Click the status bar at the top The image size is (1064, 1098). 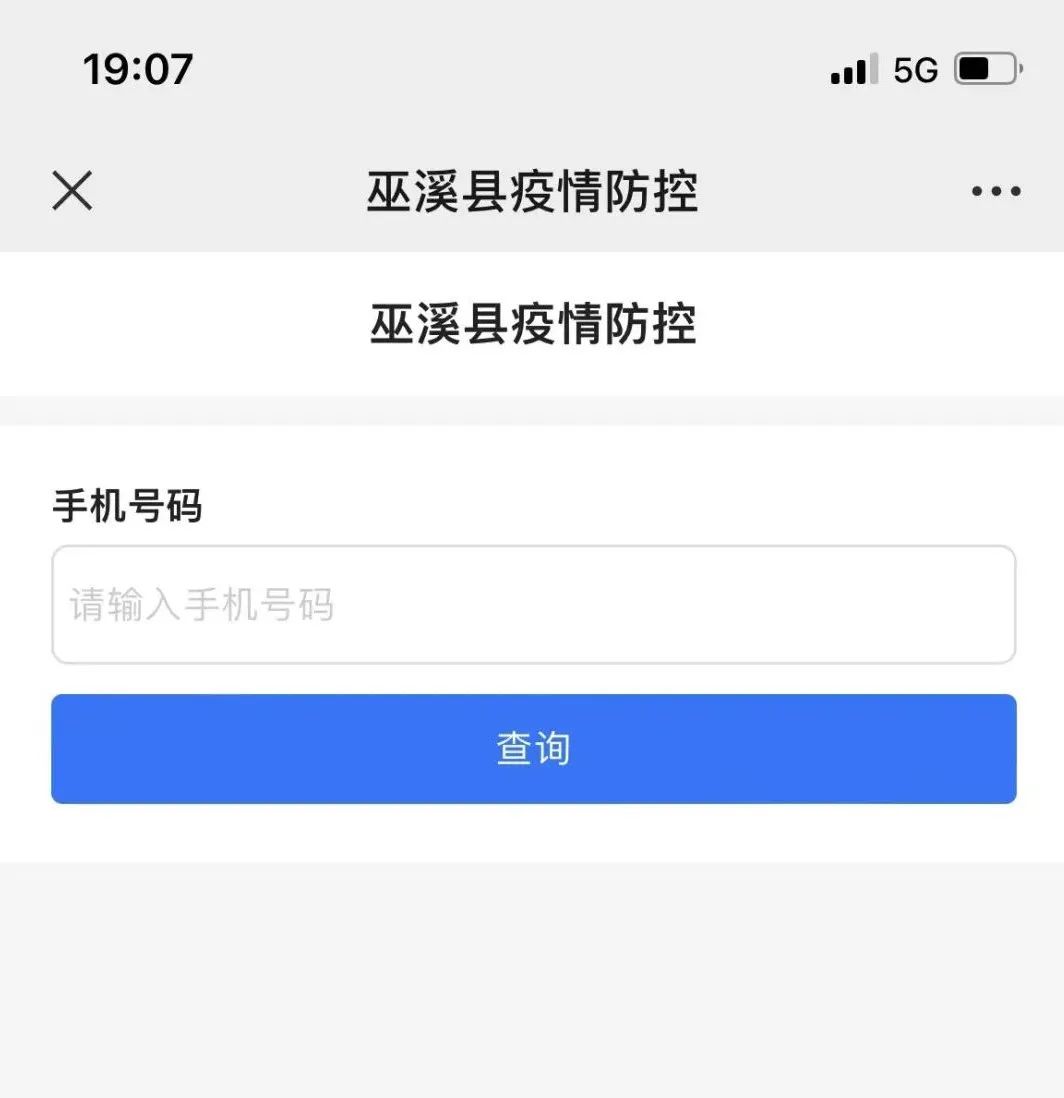[532, 68]
